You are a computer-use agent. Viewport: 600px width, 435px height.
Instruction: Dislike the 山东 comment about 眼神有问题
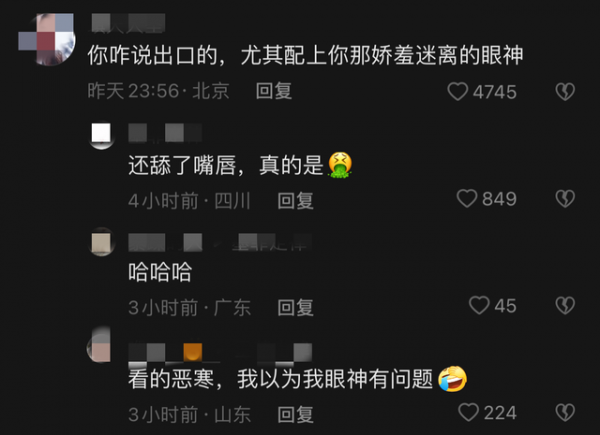pos(565,413)
